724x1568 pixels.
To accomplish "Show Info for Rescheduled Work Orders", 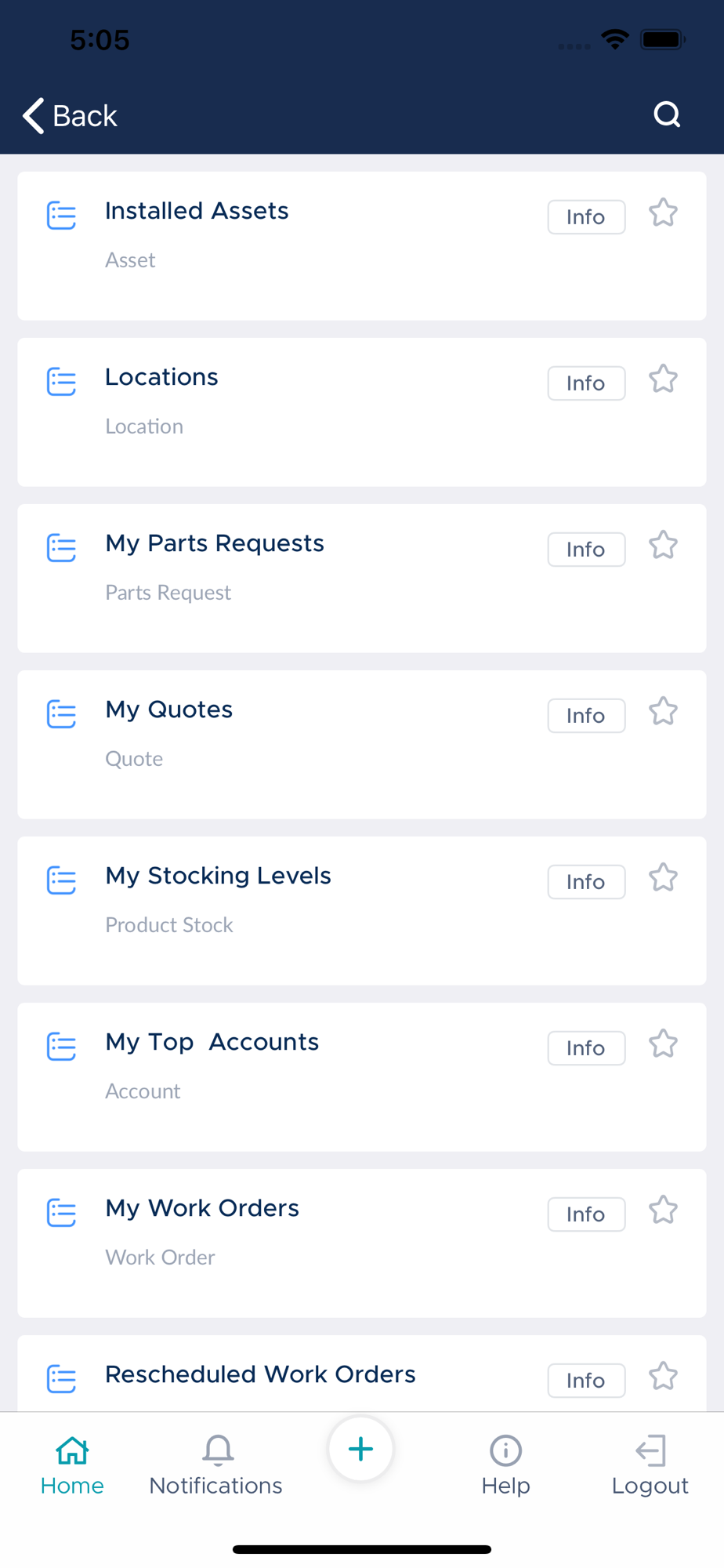I will [x=586, y=1381].
